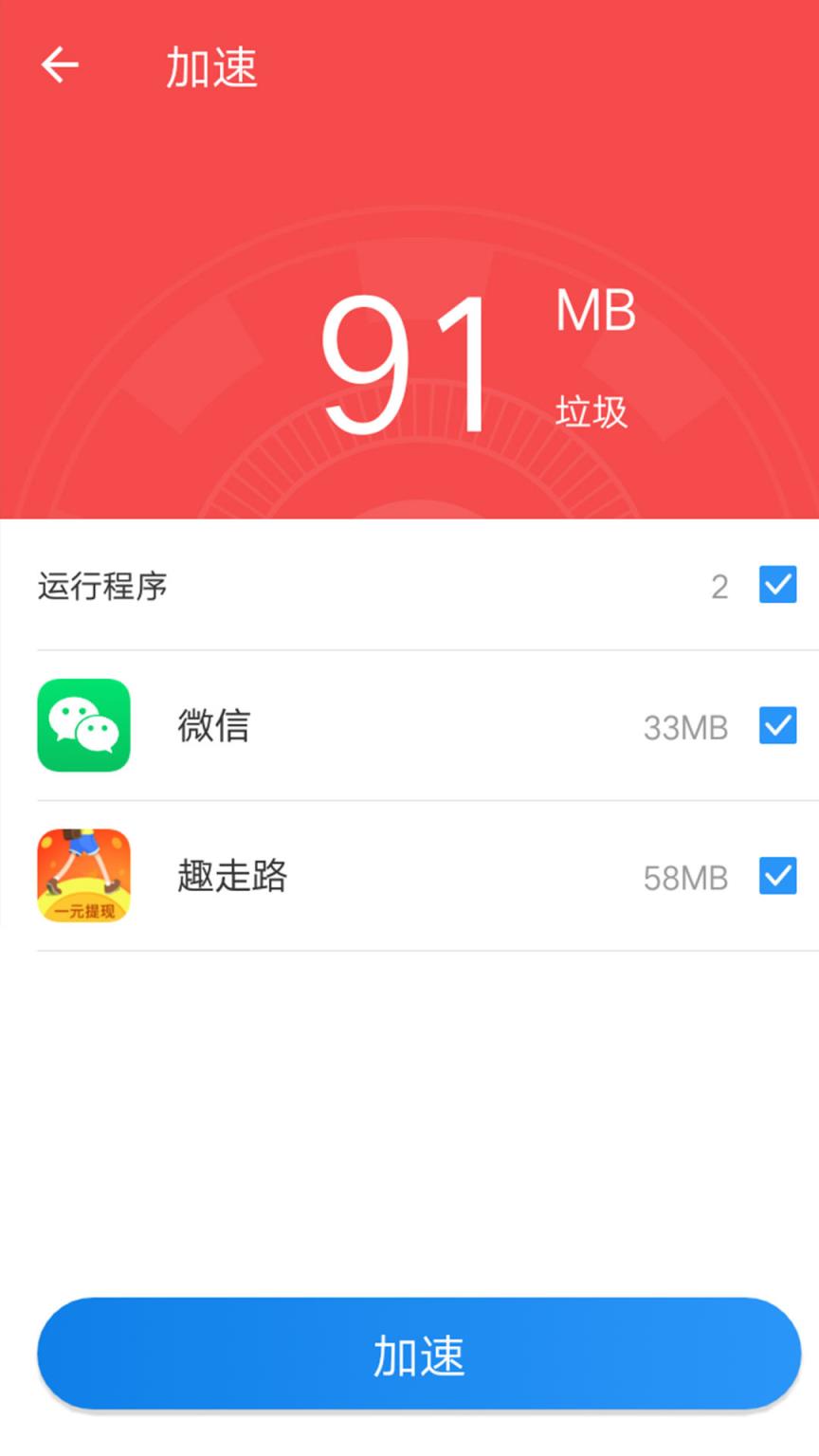Tap the walking figure in 趣走路 icon
The image size is (819, 1456).
tap(85, 858)
